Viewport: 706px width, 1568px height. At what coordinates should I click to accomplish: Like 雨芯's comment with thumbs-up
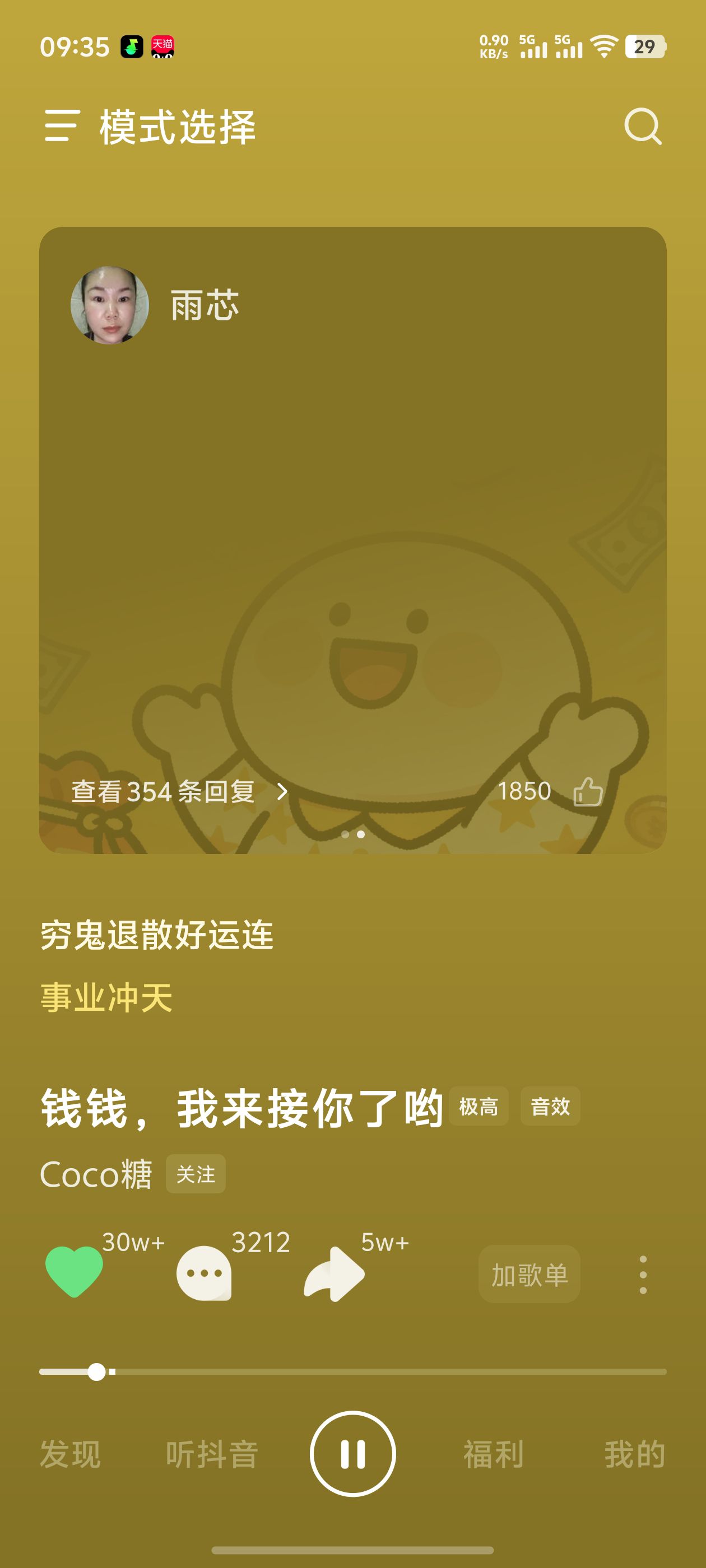(588, 791)
